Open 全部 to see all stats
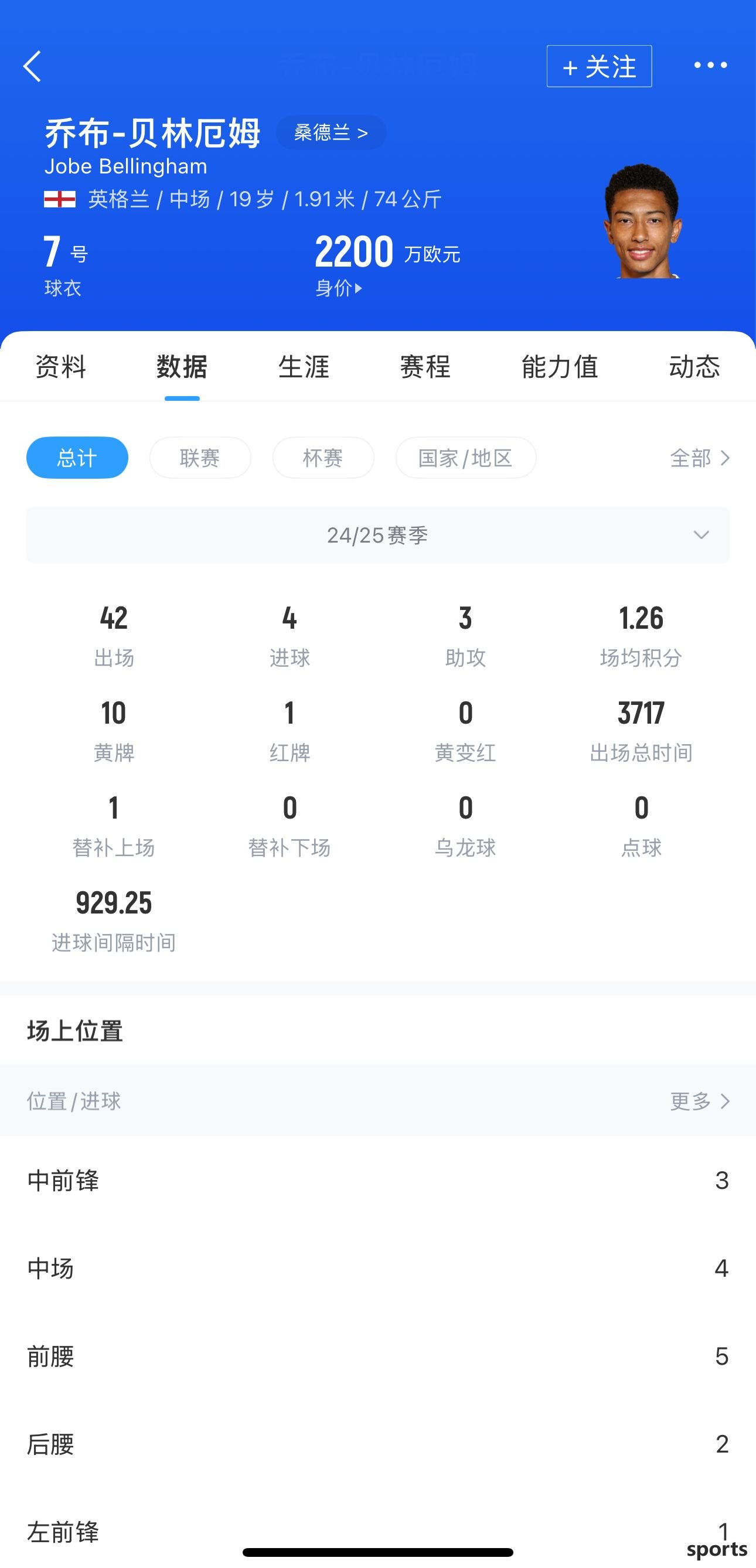The width and height of the screenshot is (756, 1568). pyautogui.click(x=699, y=458)
